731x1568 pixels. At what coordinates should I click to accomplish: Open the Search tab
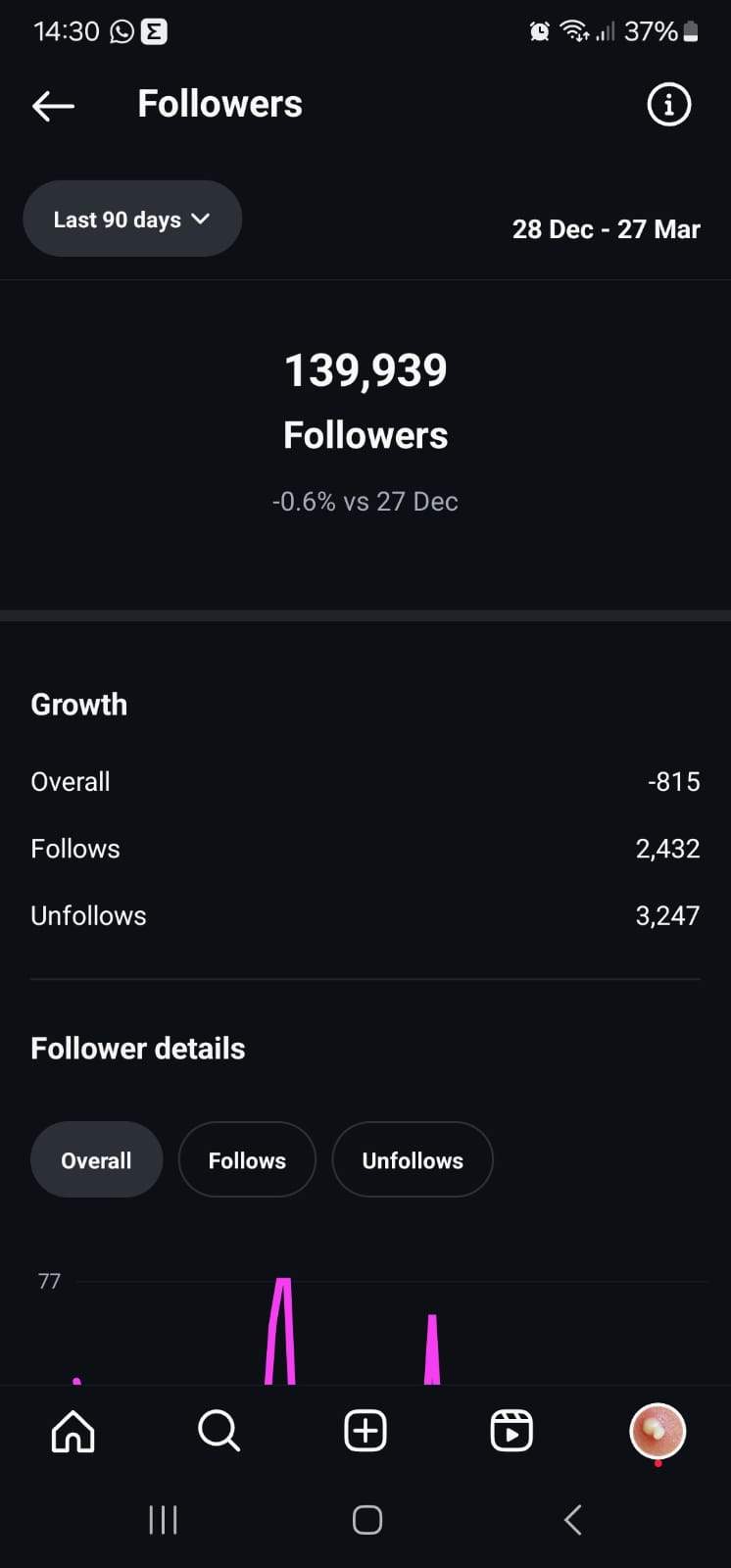click(219, 1431)
